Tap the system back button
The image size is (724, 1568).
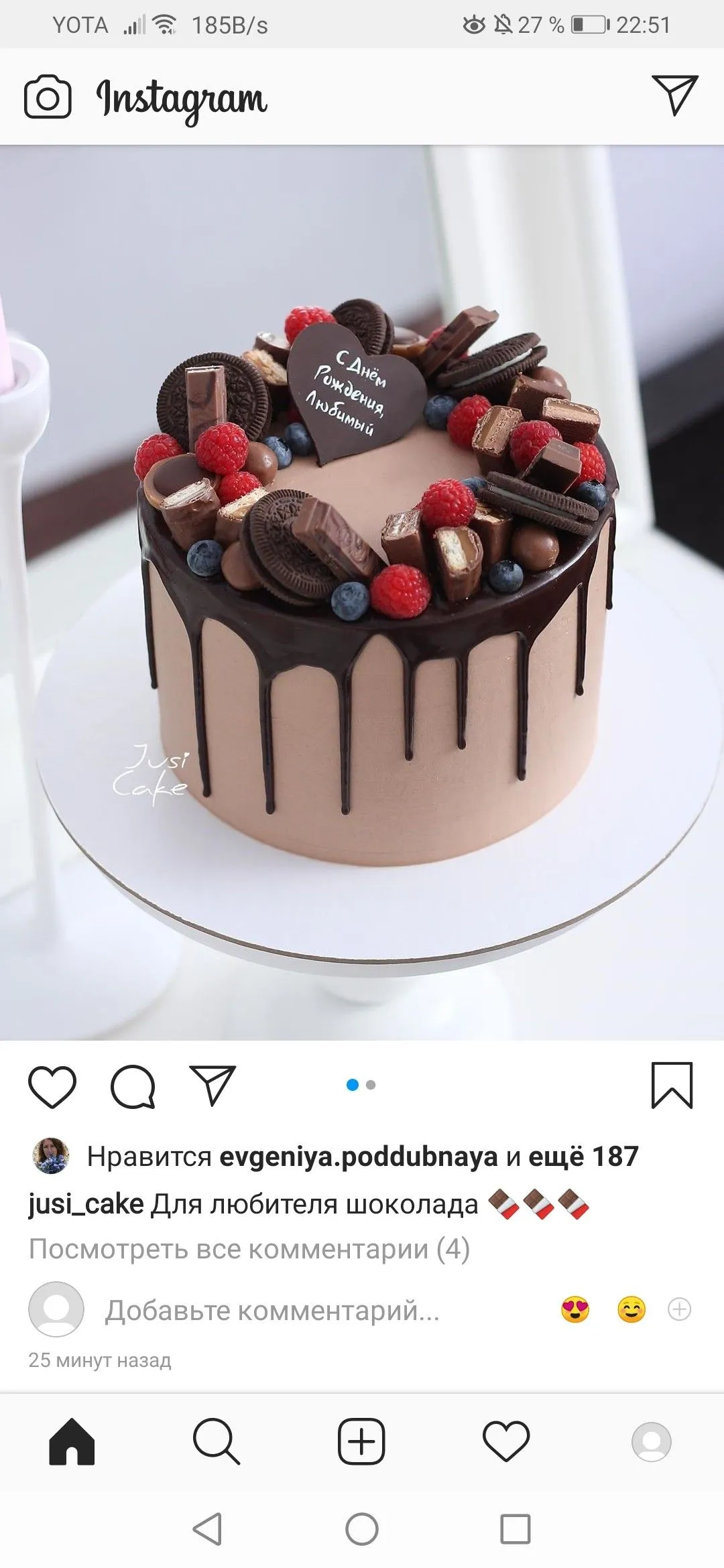tap(207, 1529)
